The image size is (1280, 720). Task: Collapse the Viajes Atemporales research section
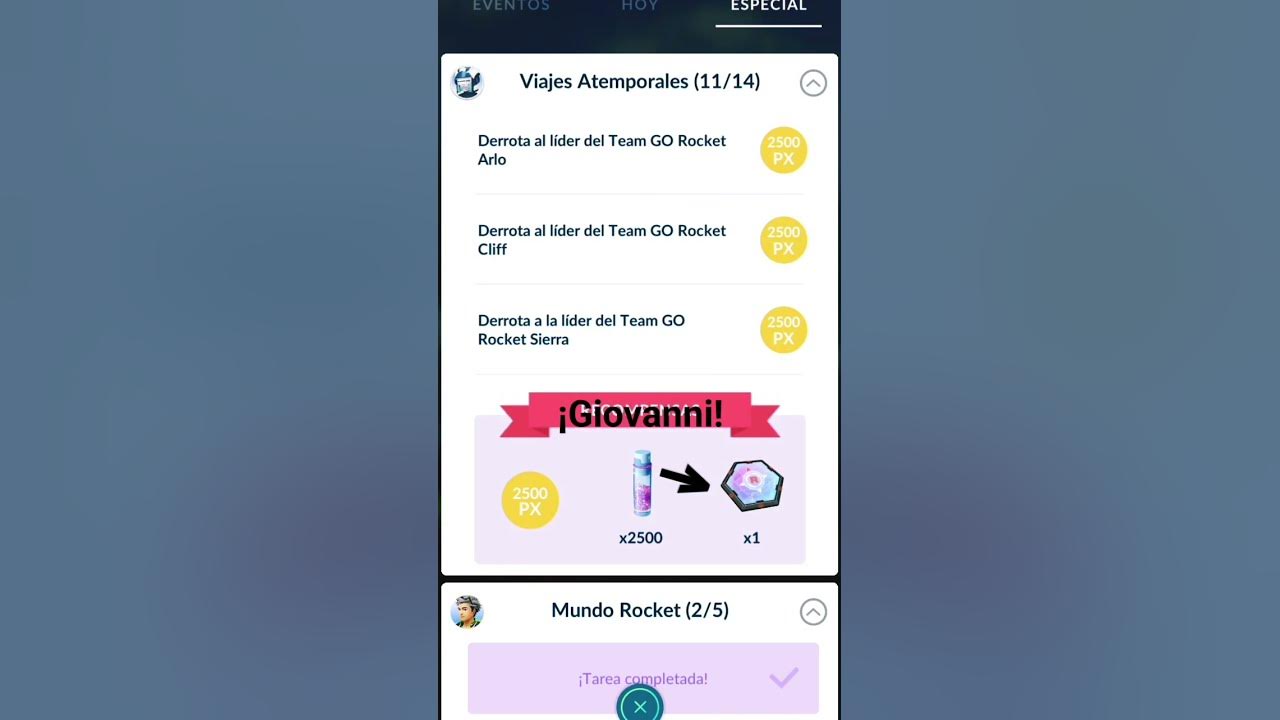[813, 83]
